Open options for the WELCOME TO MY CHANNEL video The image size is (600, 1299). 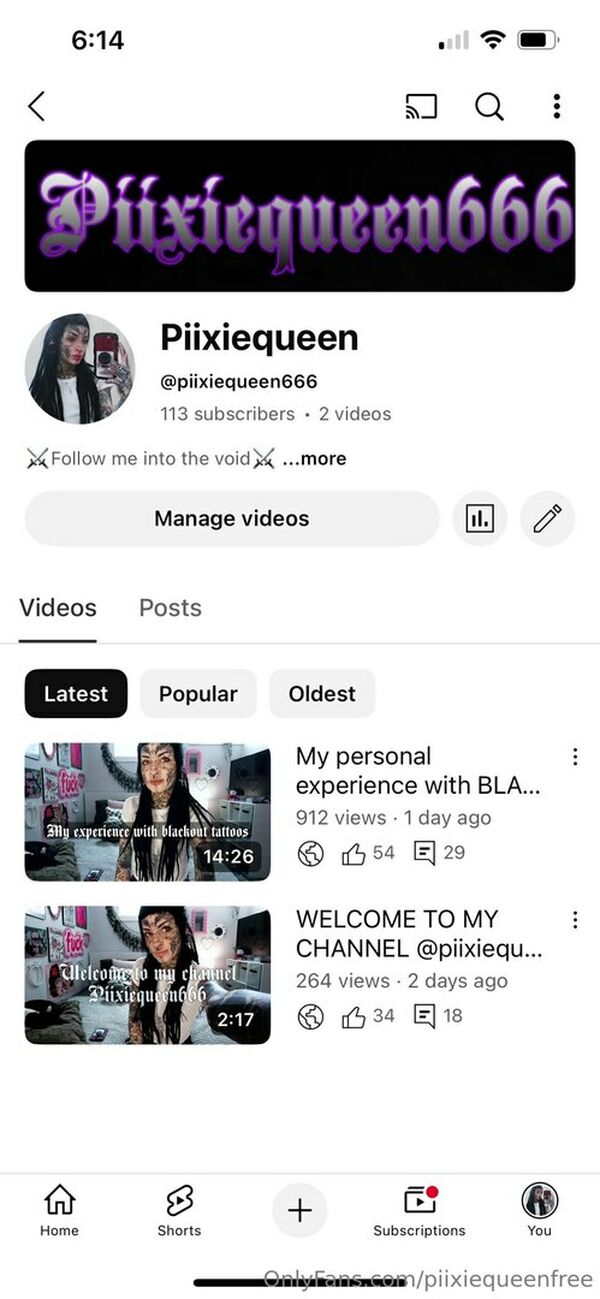coord(575,920)
